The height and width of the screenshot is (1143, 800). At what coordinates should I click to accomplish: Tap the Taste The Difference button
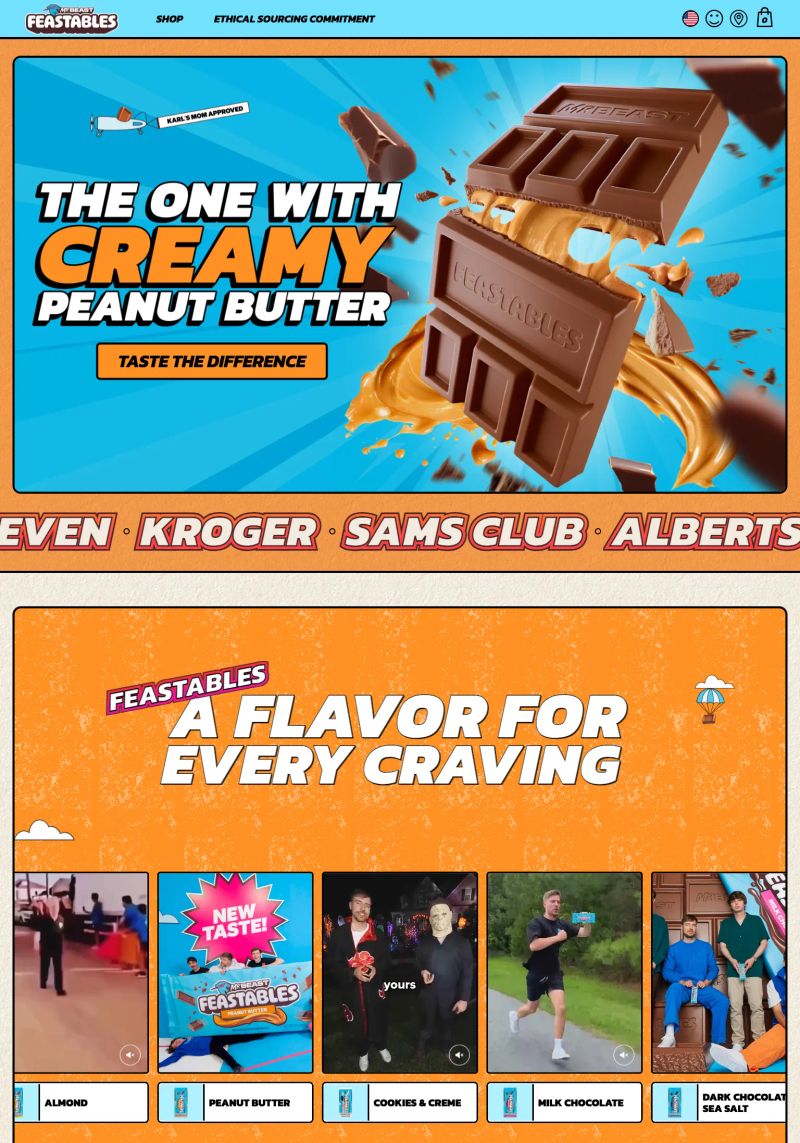(212, 361)
